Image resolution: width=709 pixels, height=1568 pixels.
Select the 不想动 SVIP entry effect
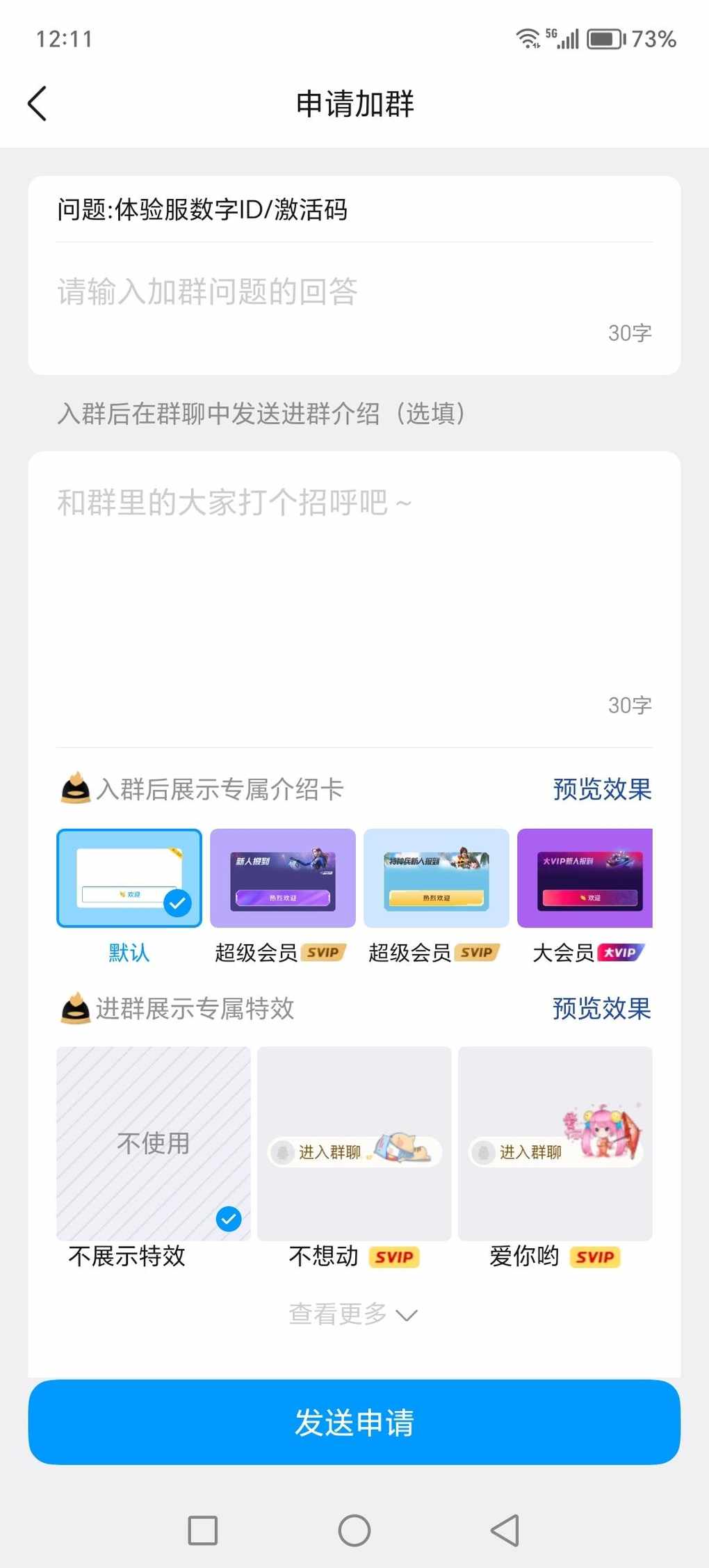354,1144
